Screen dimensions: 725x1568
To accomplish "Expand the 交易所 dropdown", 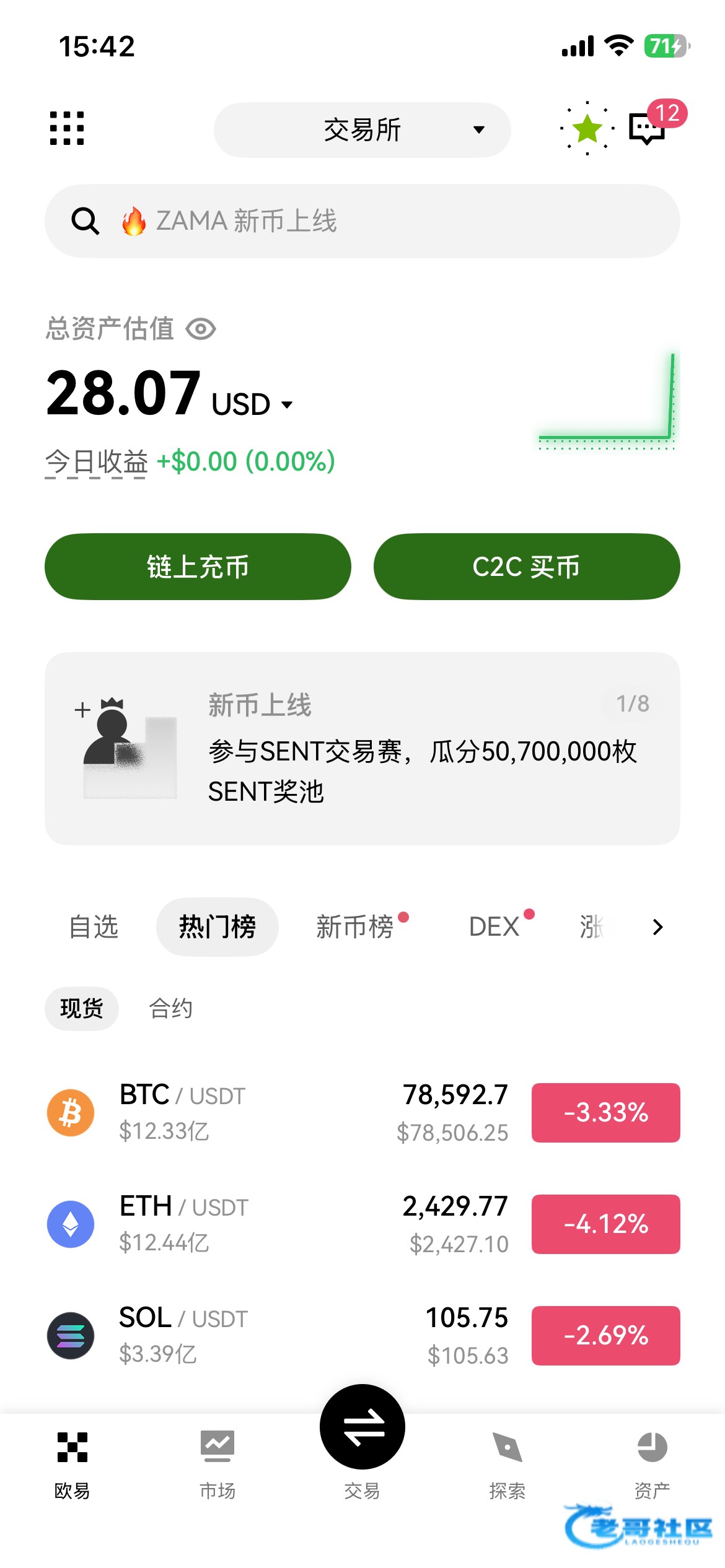I will [x=362, y=130].
